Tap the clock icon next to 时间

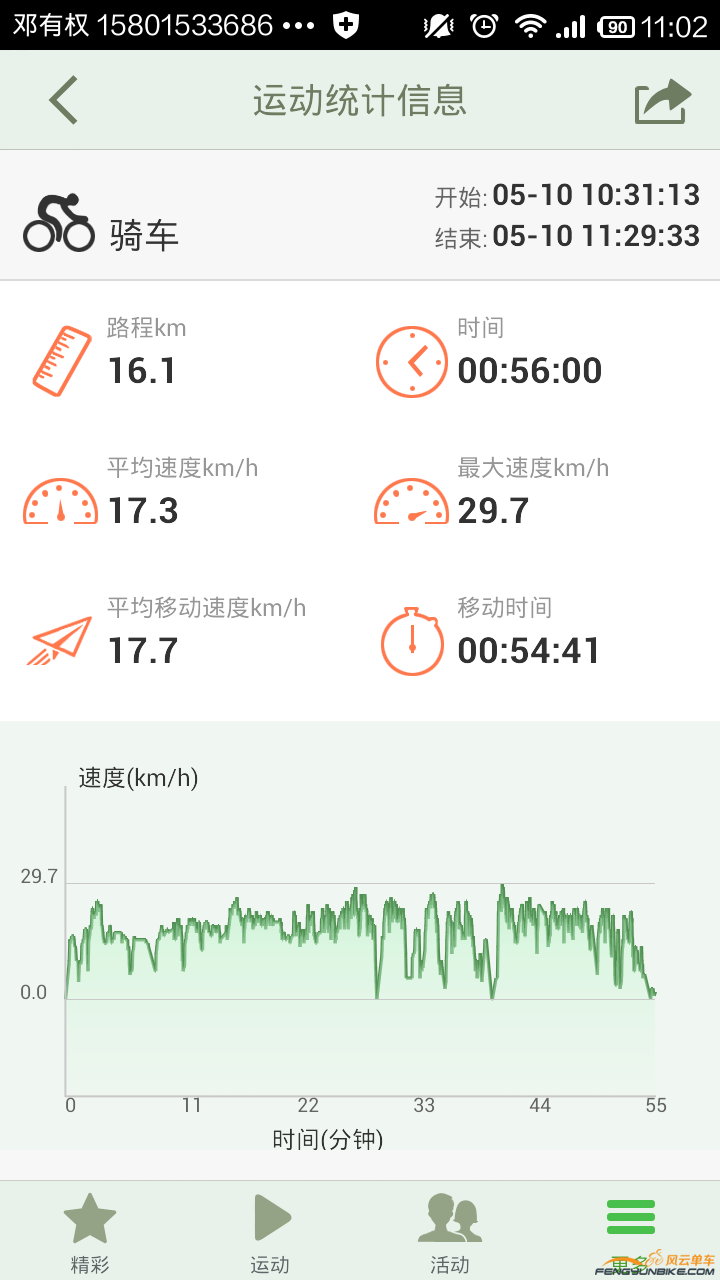pyautogui.click(x=411, y=362)
